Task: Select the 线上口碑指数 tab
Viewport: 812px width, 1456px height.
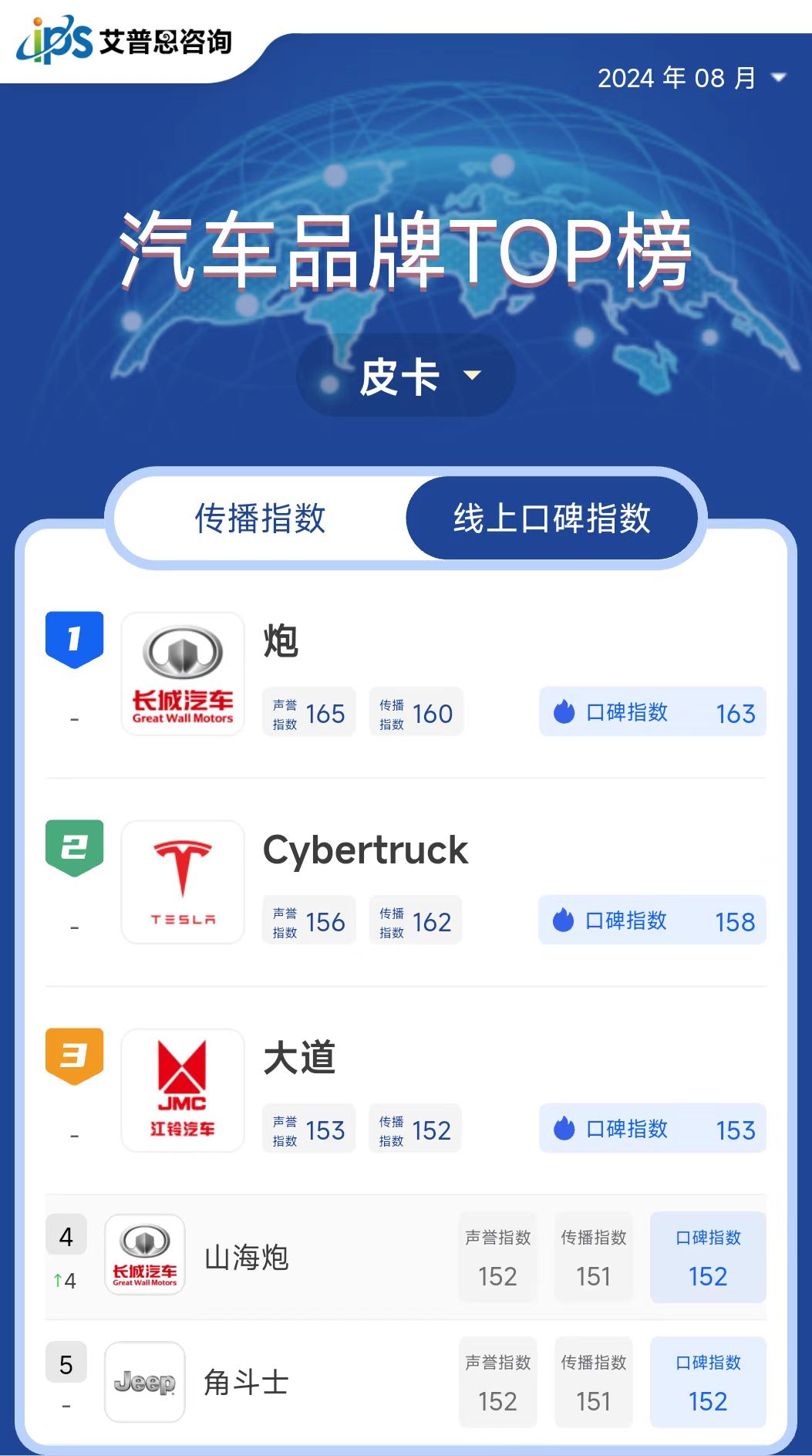Action: point(551,518)
